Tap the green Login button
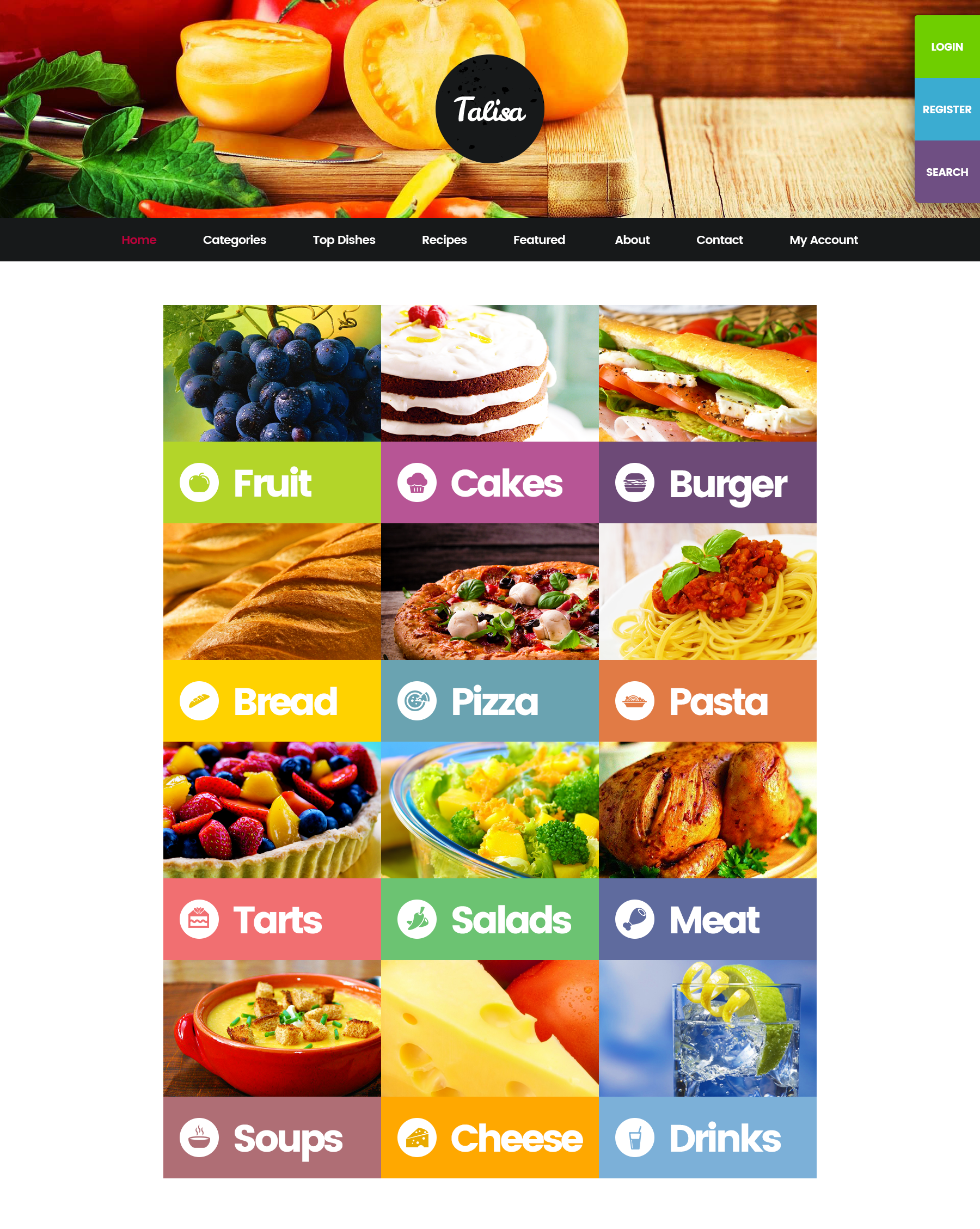980x1229 pixels. click(946, 47)
